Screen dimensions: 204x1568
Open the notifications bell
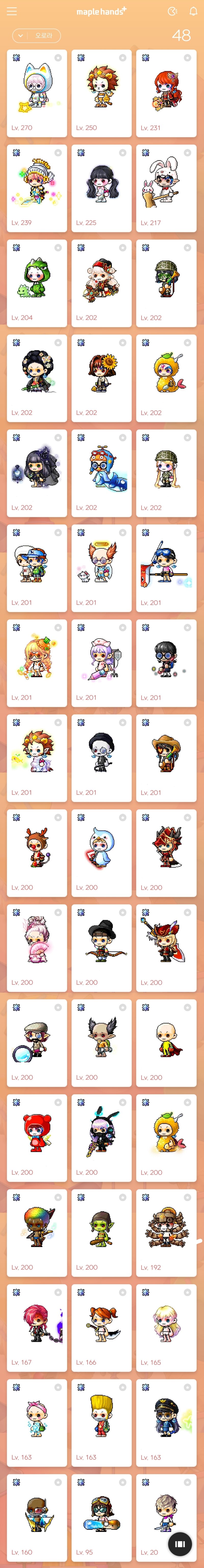pos(193,11)
